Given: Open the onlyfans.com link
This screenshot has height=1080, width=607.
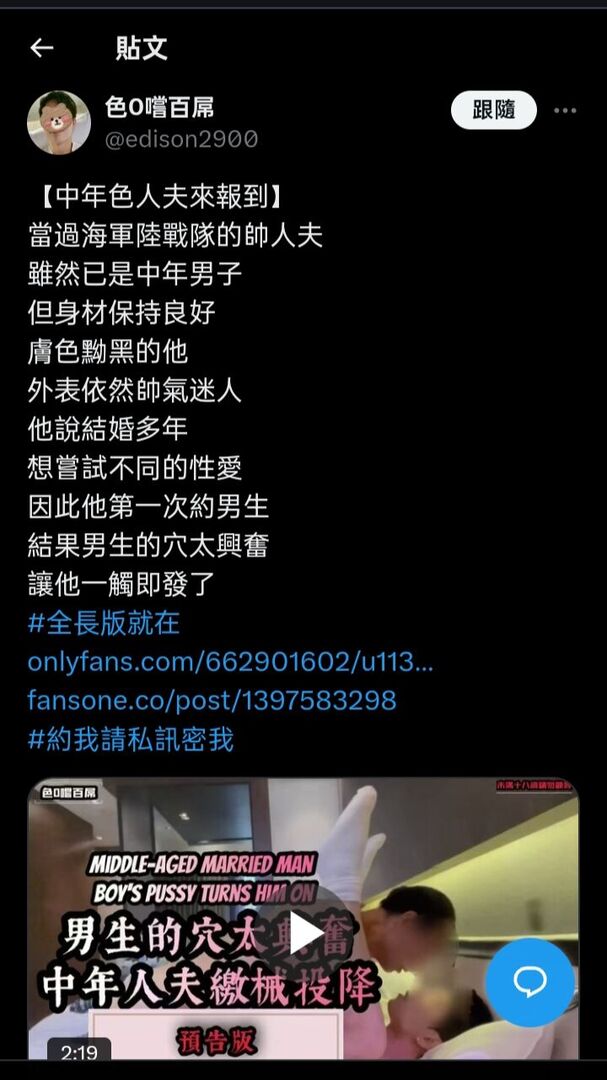Looking at the screenshot, I should 230,662.
